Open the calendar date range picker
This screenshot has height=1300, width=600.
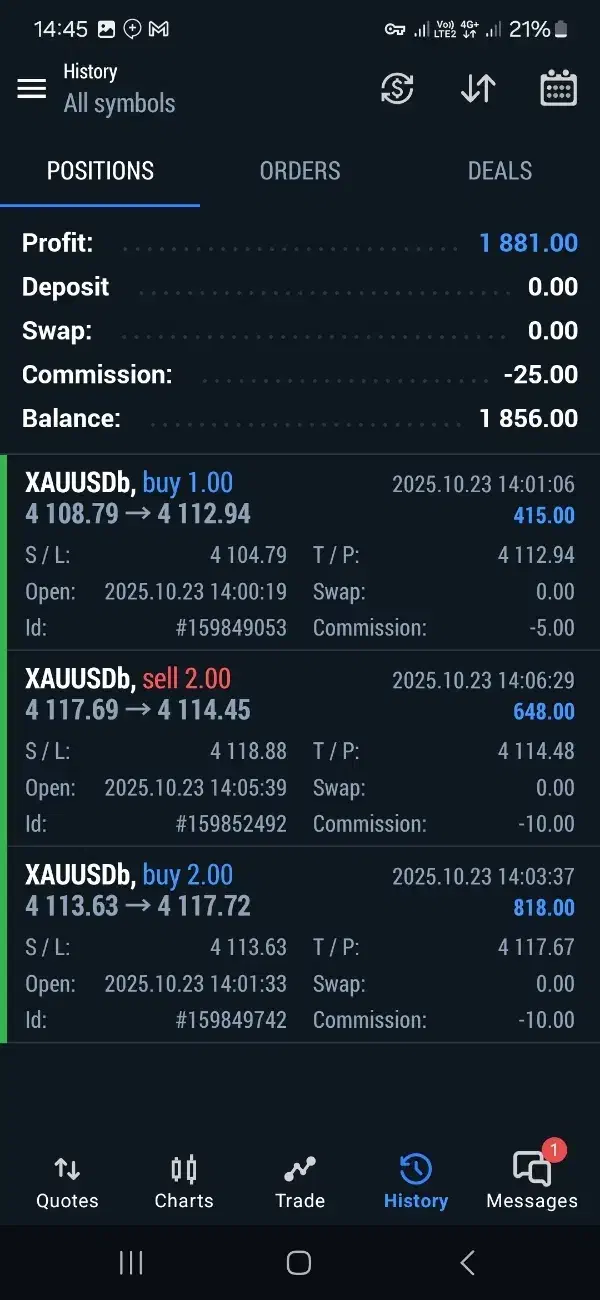point(558,88)
